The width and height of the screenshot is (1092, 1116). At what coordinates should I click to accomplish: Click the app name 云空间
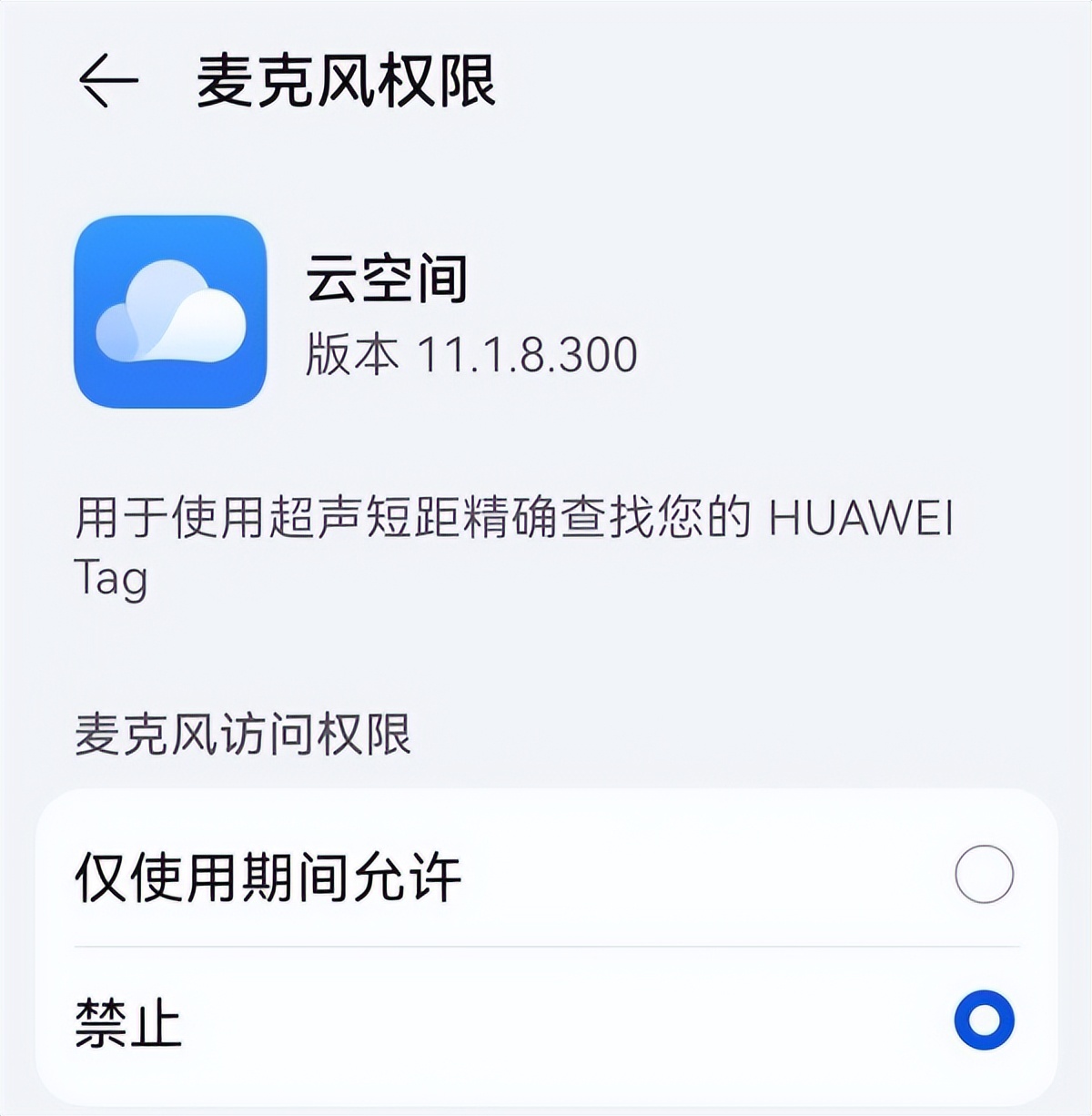pos(388,279)
